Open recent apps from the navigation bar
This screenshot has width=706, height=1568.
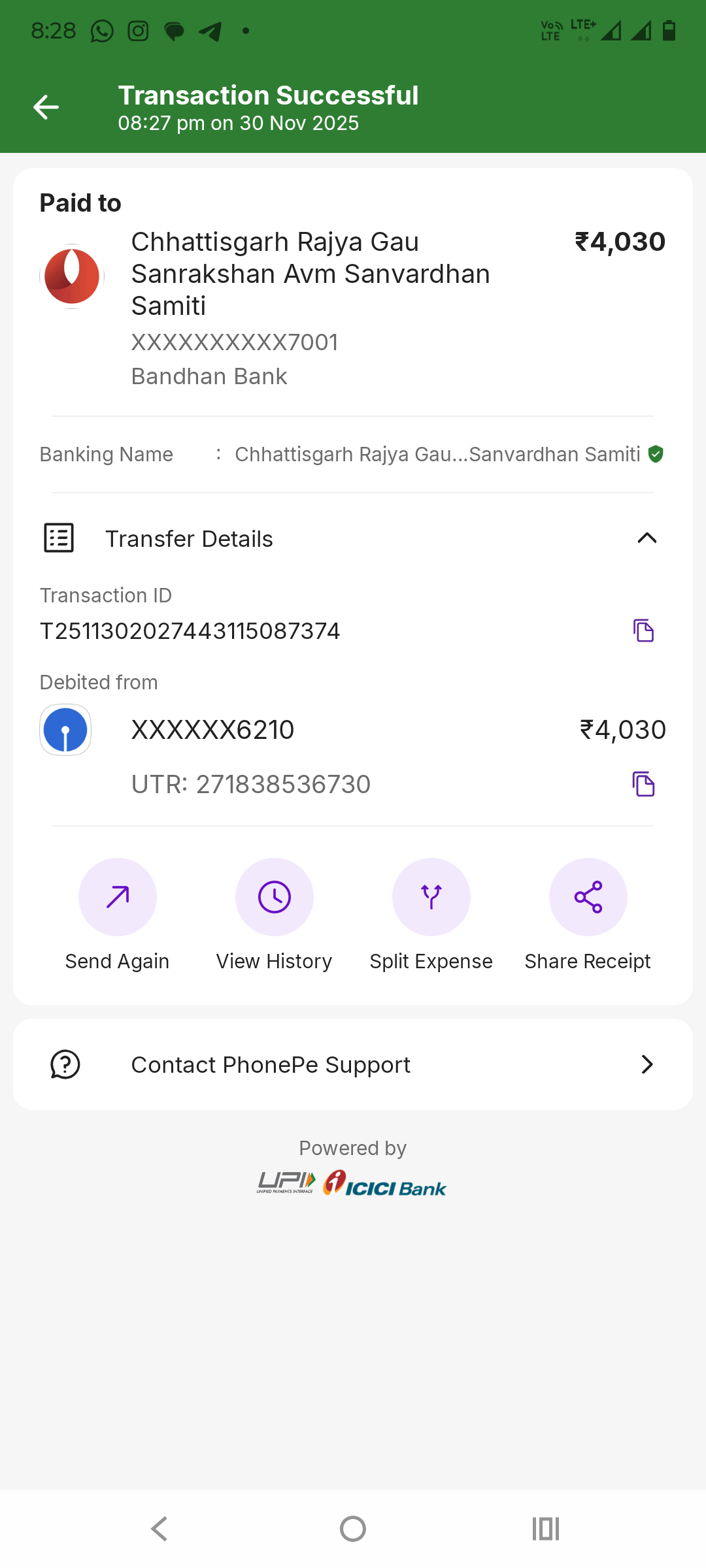click(x=546, y=1529)
